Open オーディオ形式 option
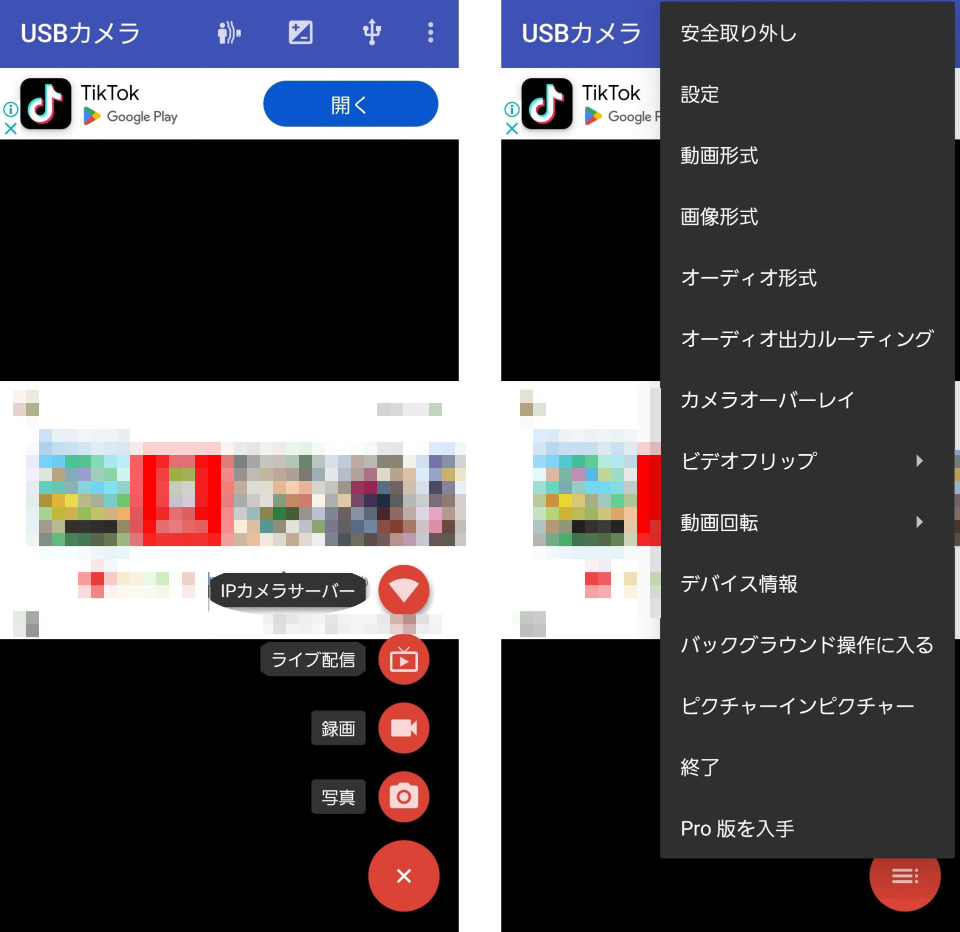960x932 pixels. click(x=749, y=278)
